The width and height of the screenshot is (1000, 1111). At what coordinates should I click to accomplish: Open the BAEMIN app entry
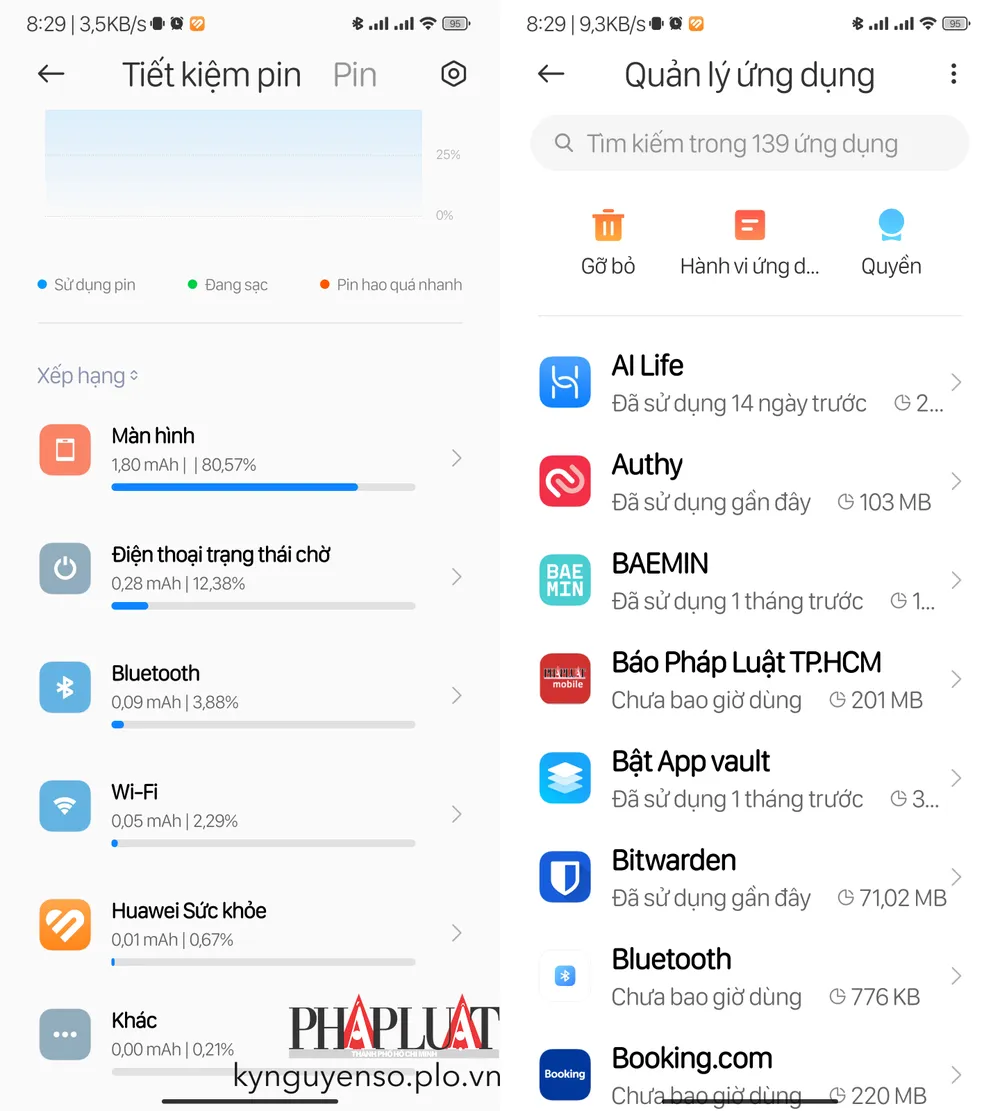click(750, 581)
